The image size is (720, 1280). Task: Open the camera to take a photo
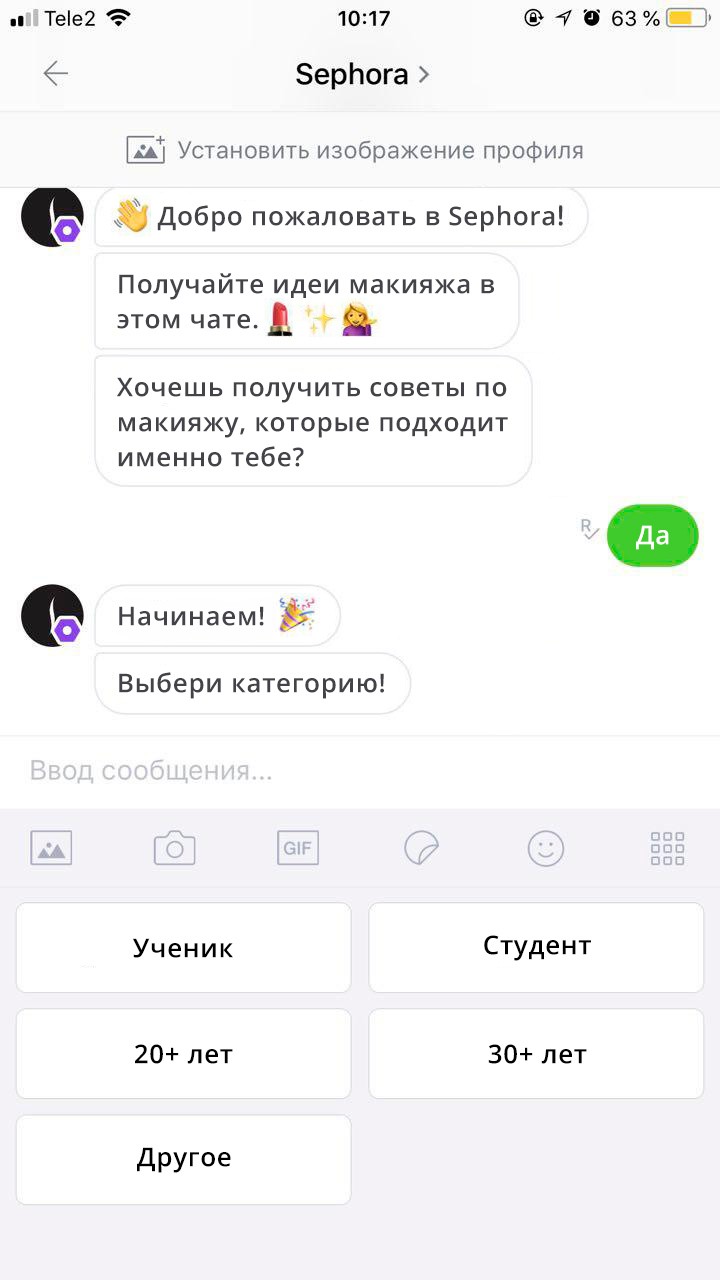point(174,849)
